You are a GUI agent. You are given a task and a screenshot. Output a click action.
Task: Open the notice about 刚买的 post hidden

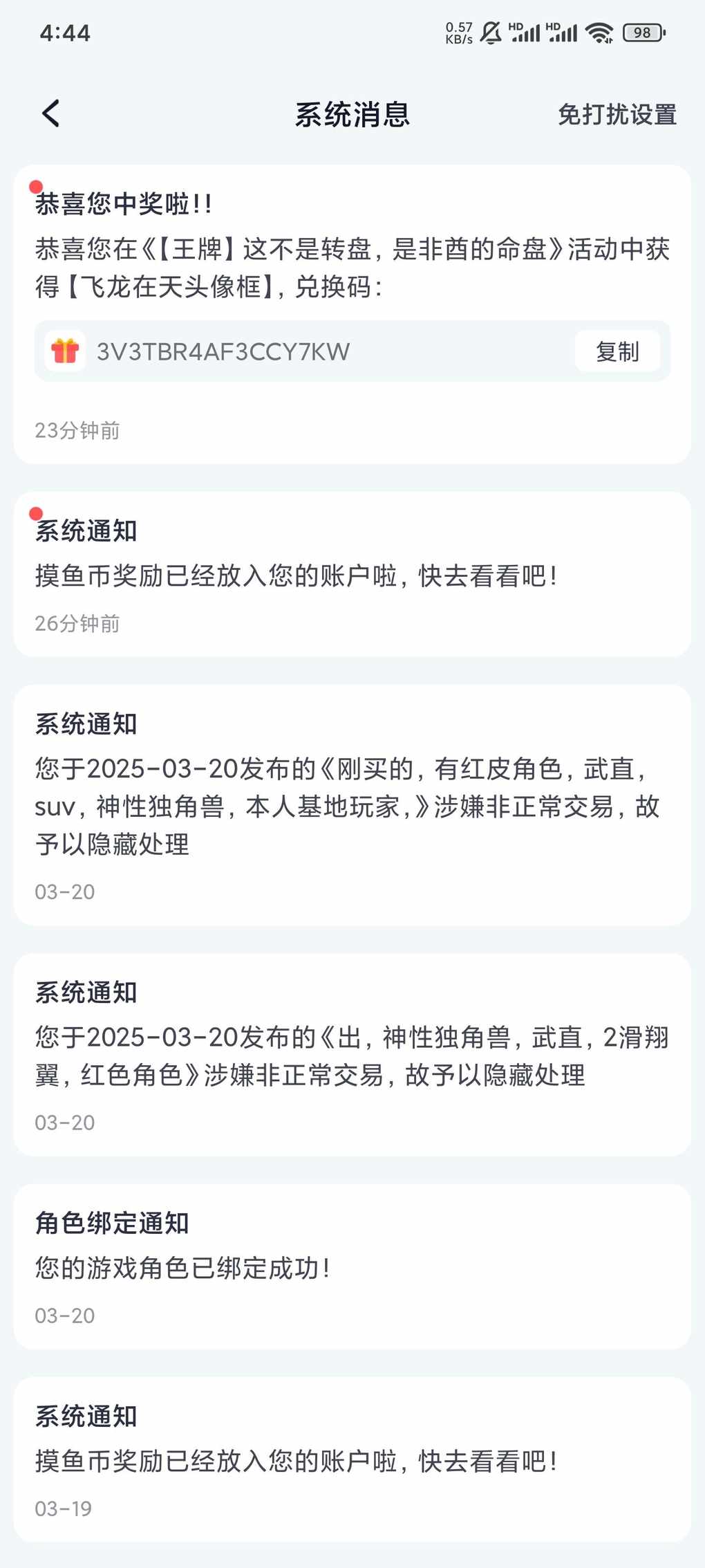352,805
